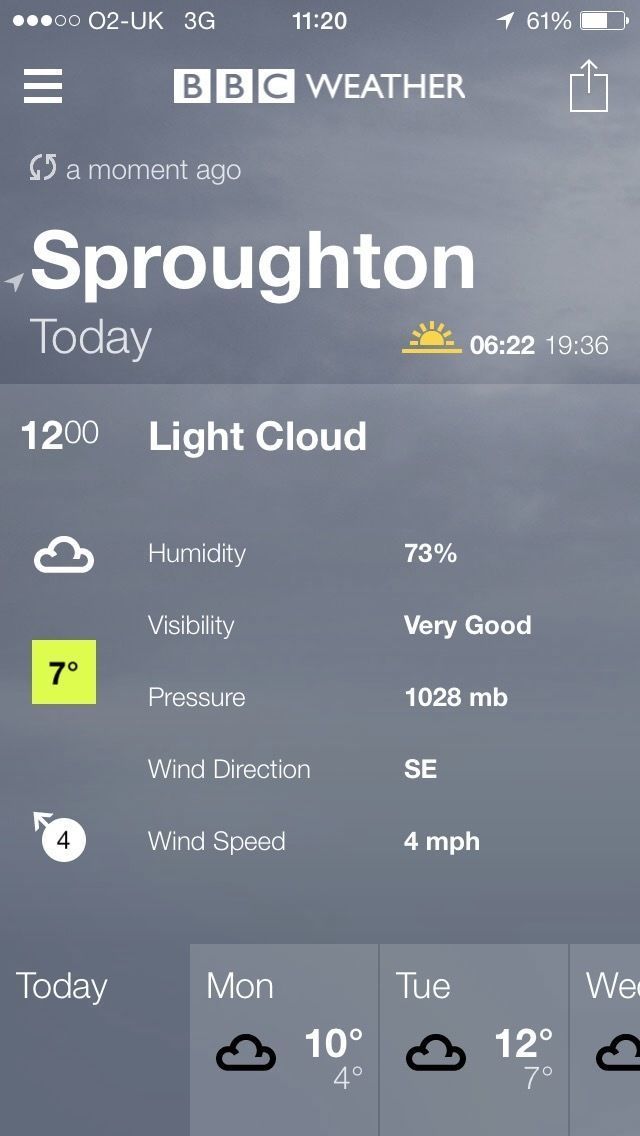Open the hamburger menu
The image size is (640, 1136).
(43, 86)
